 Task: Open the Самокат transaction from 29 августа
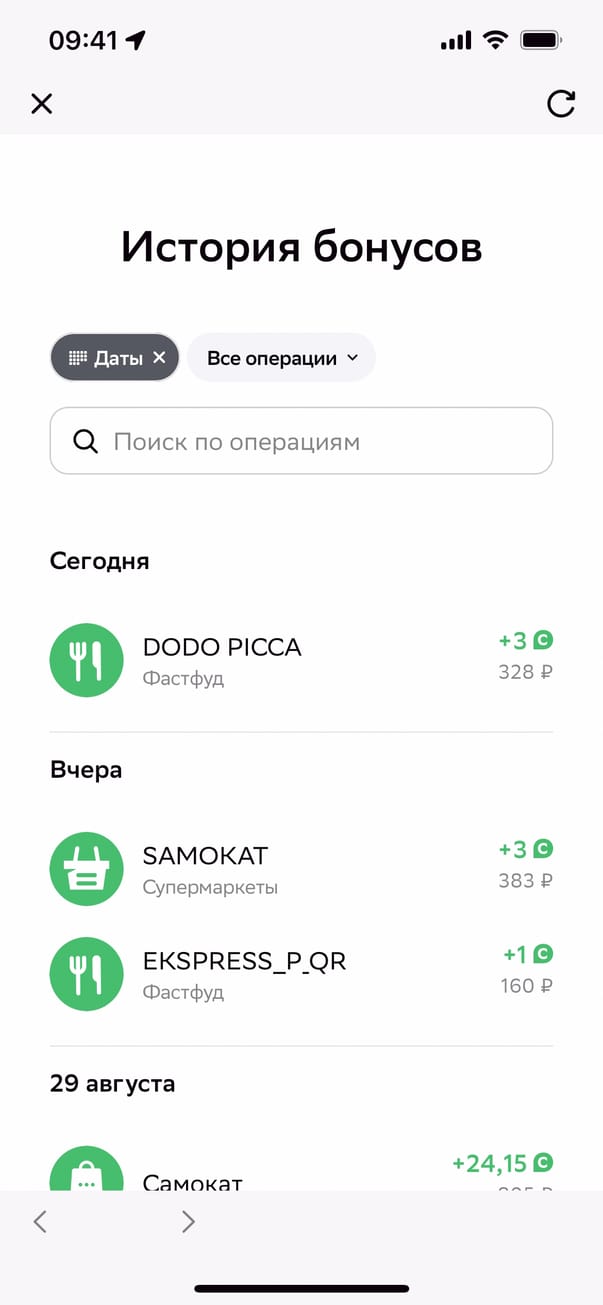click(301, 1174)
